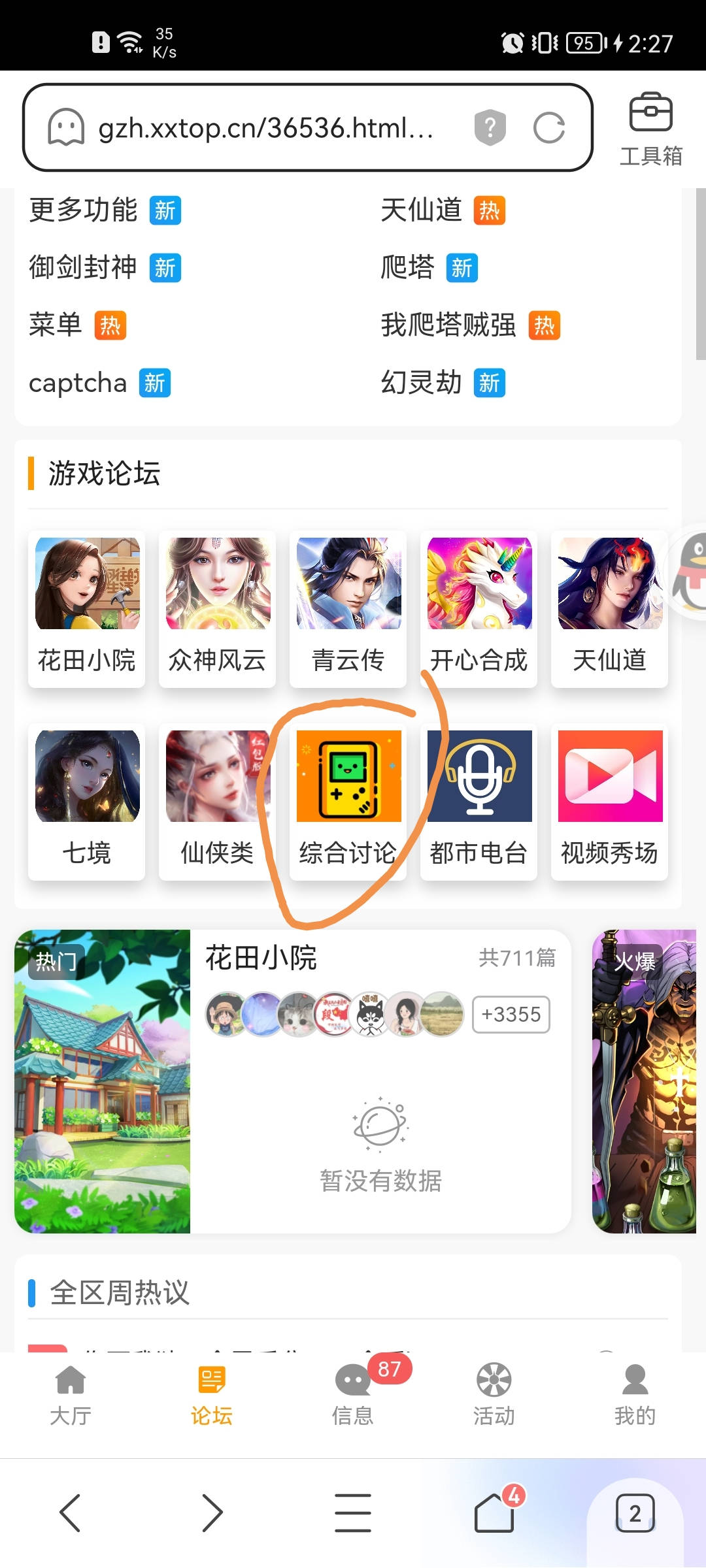Open the 我爬塔贼强 link
The height and width of the screenshot is (1568, 706).
coord(448,325)
